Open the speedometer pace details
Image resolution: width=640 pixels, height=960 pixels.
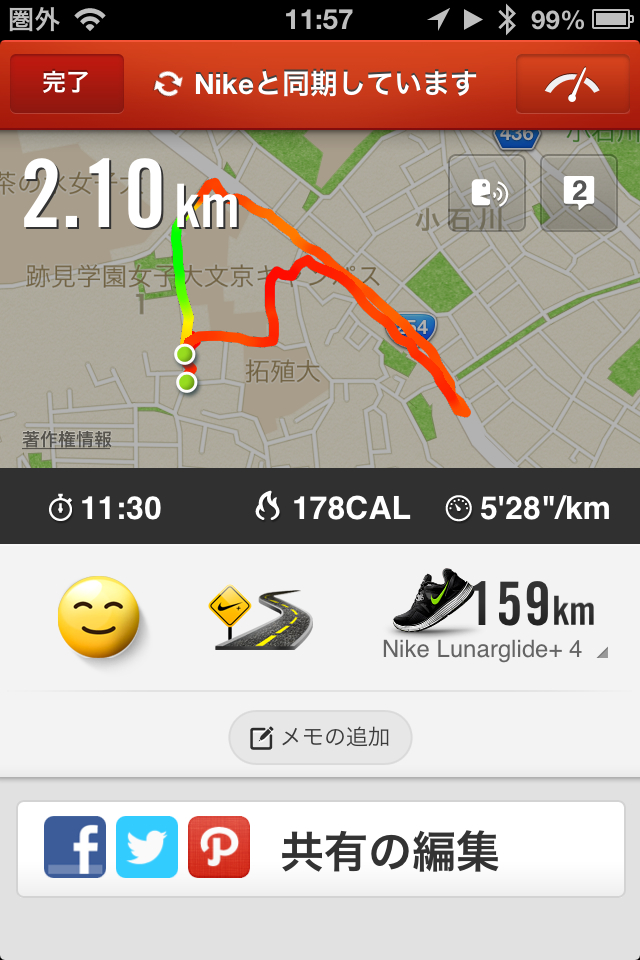pos(572,84)
